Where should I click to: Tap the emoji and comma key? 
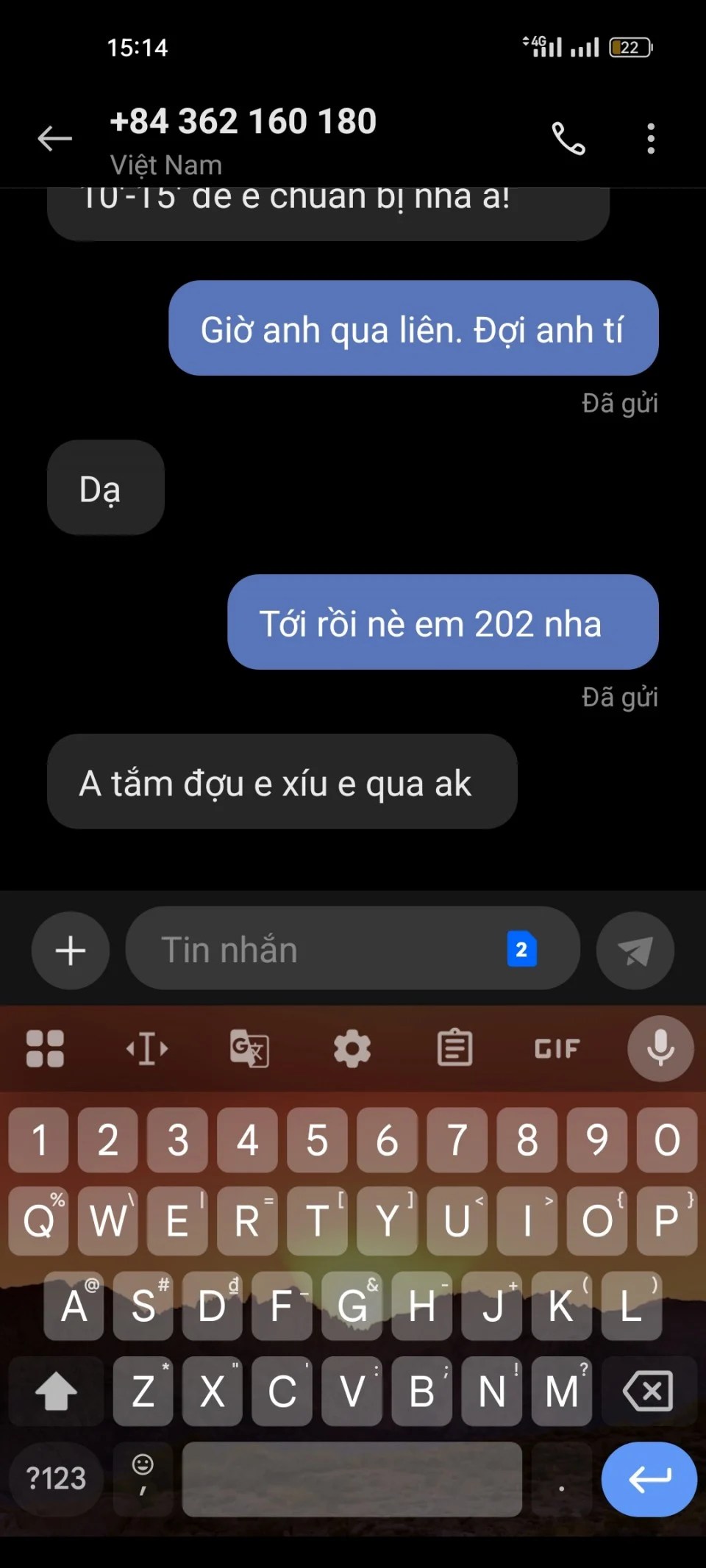tap(143, 1478)
